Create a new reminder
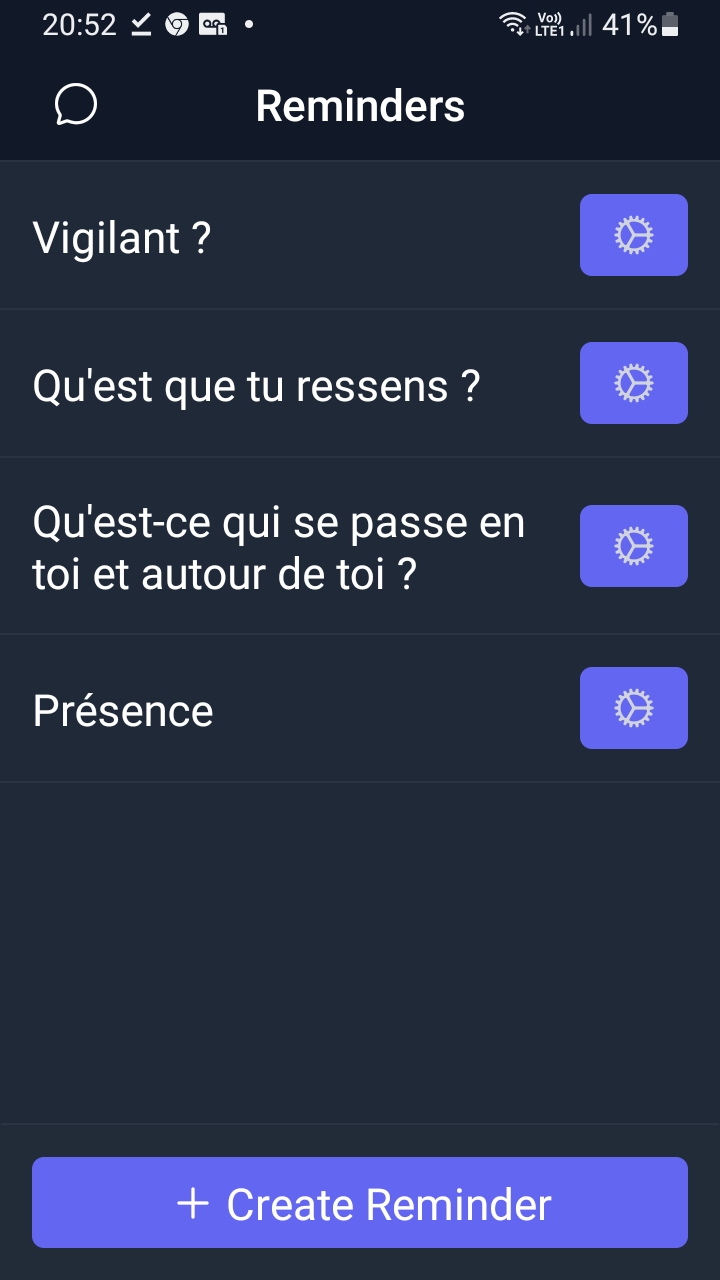720x1280 pixels. tap(360, 1203)
